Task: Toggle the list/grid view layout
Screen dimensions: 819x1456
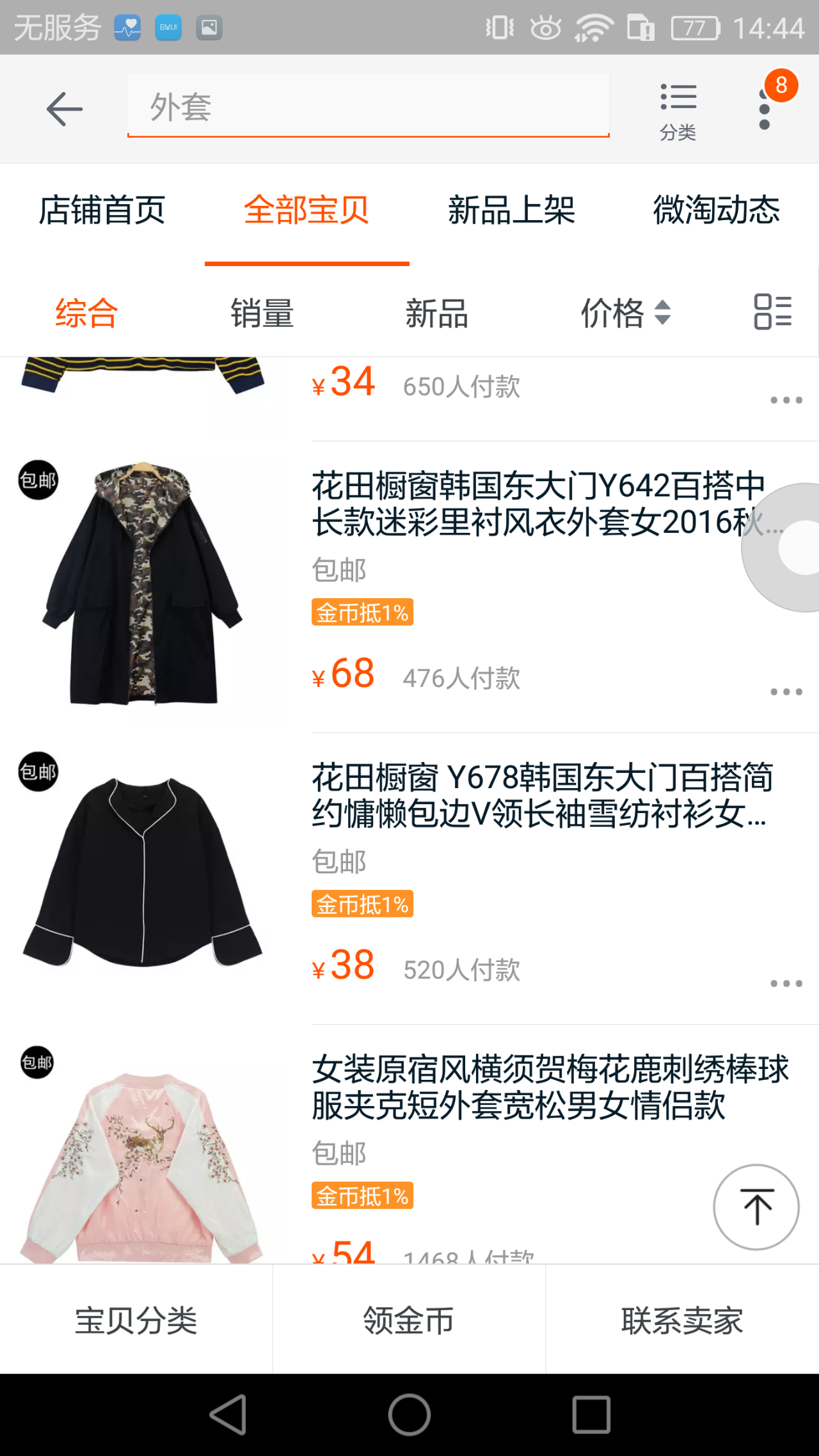Action: tap(772, 312)
